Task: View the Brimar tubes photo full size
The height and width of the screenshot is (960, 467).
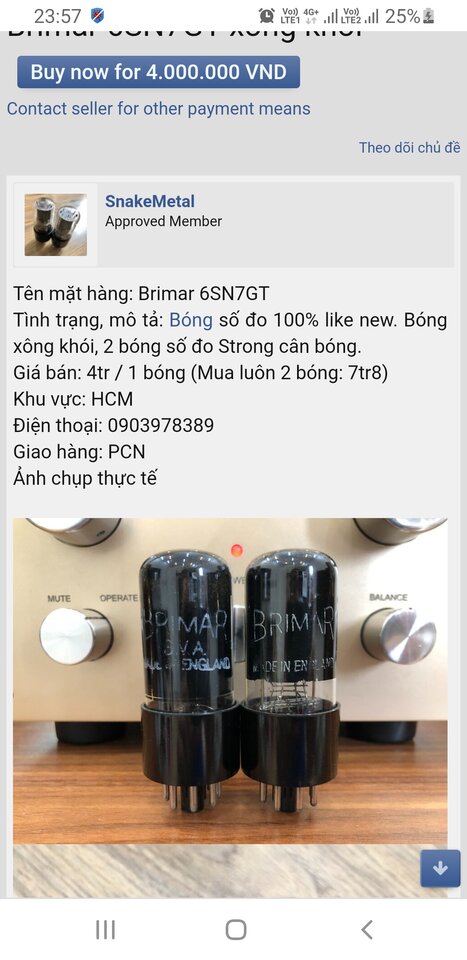Action: click(x=230, y=681)
